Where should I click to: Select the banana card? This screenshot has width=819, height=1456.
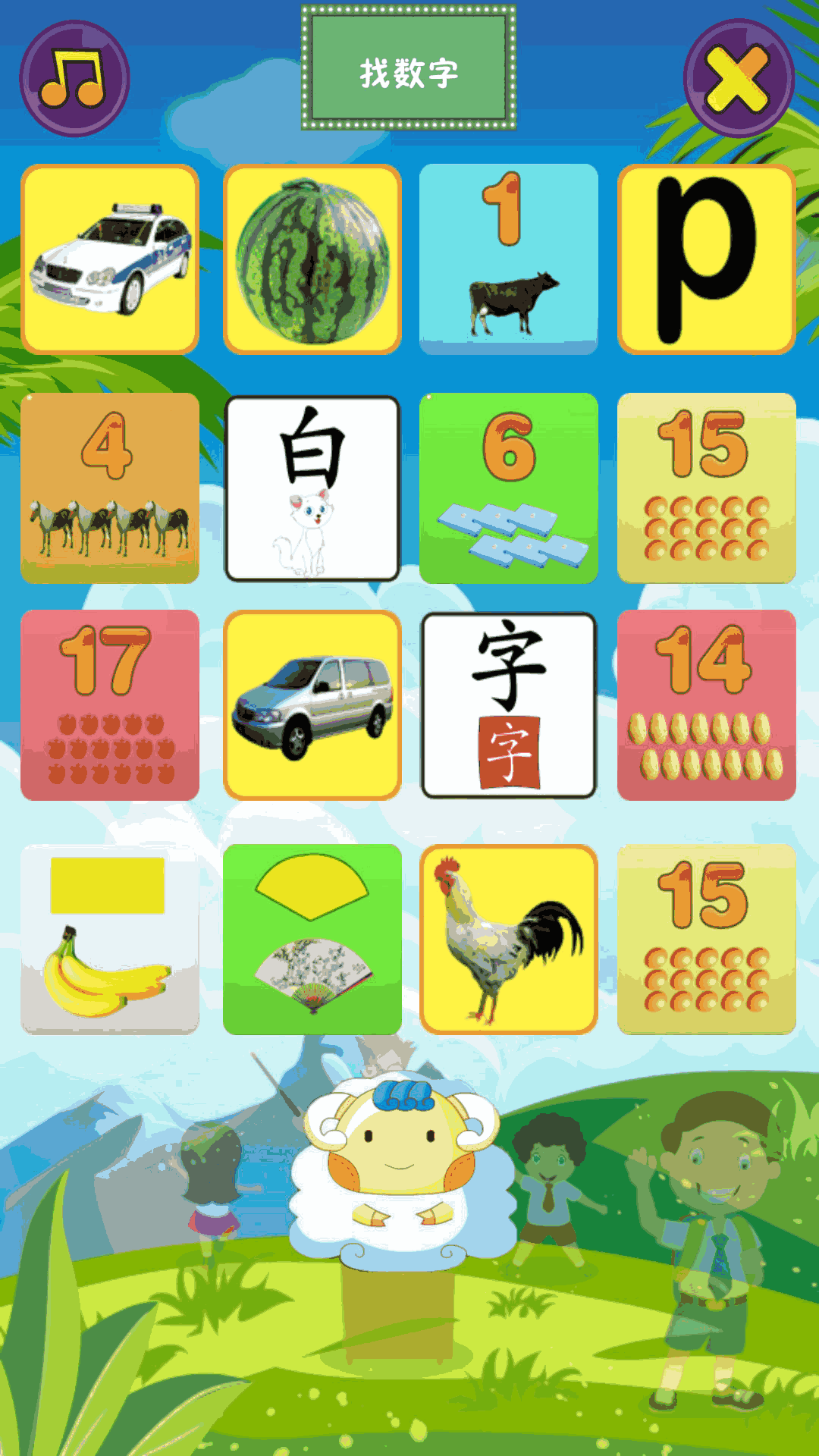110,939
